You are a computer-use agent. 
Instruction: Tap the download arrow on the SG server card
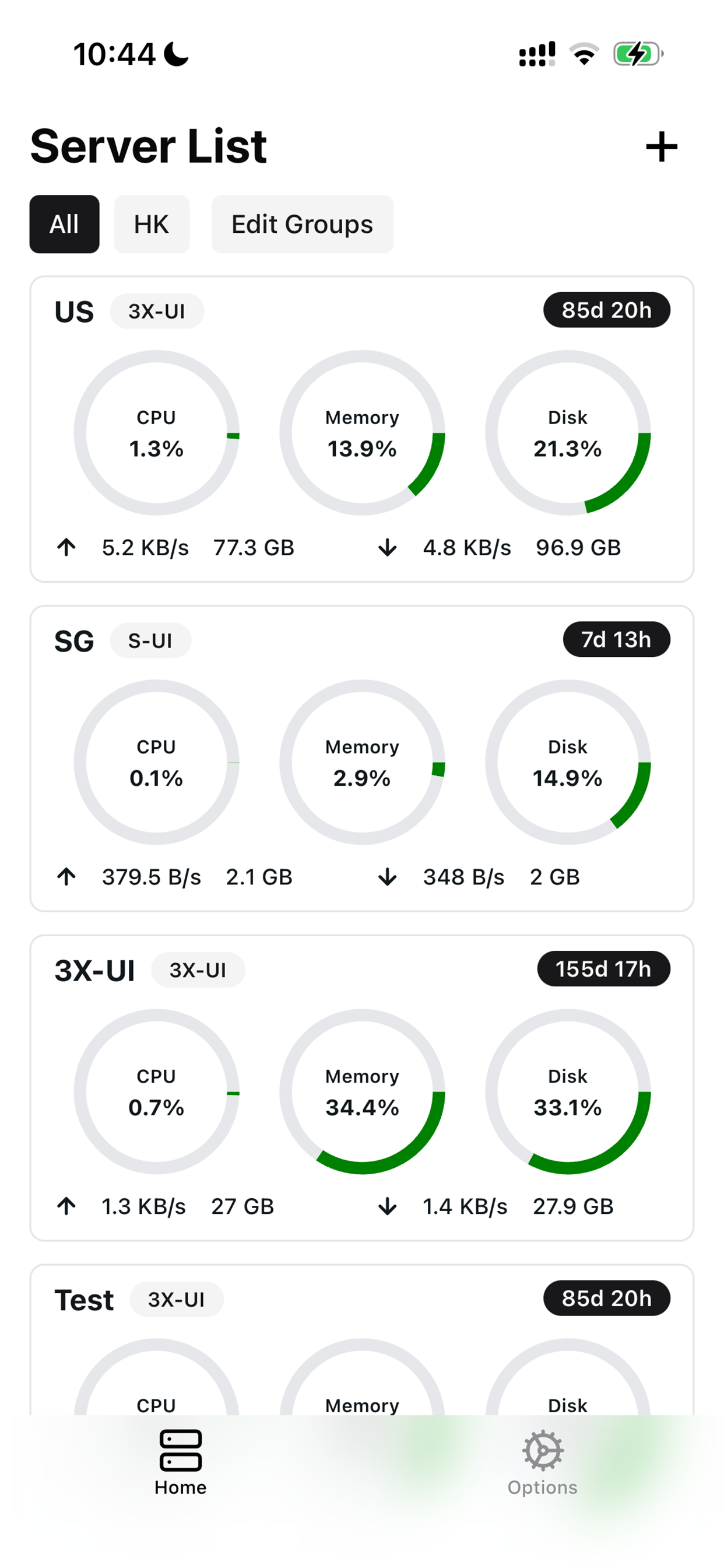pyautogui.click(x=387, y=877)
